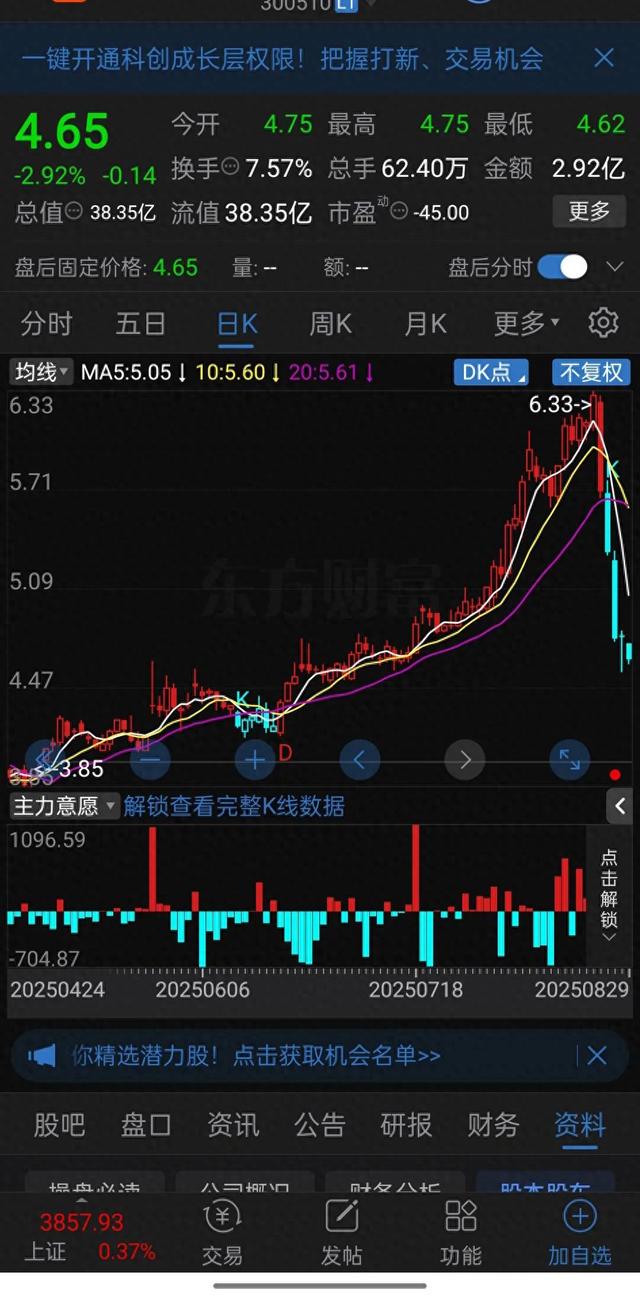Open the 均线 indicator dropdown
The width and height of the screenshot is (640, 1301).
point(41,373)
